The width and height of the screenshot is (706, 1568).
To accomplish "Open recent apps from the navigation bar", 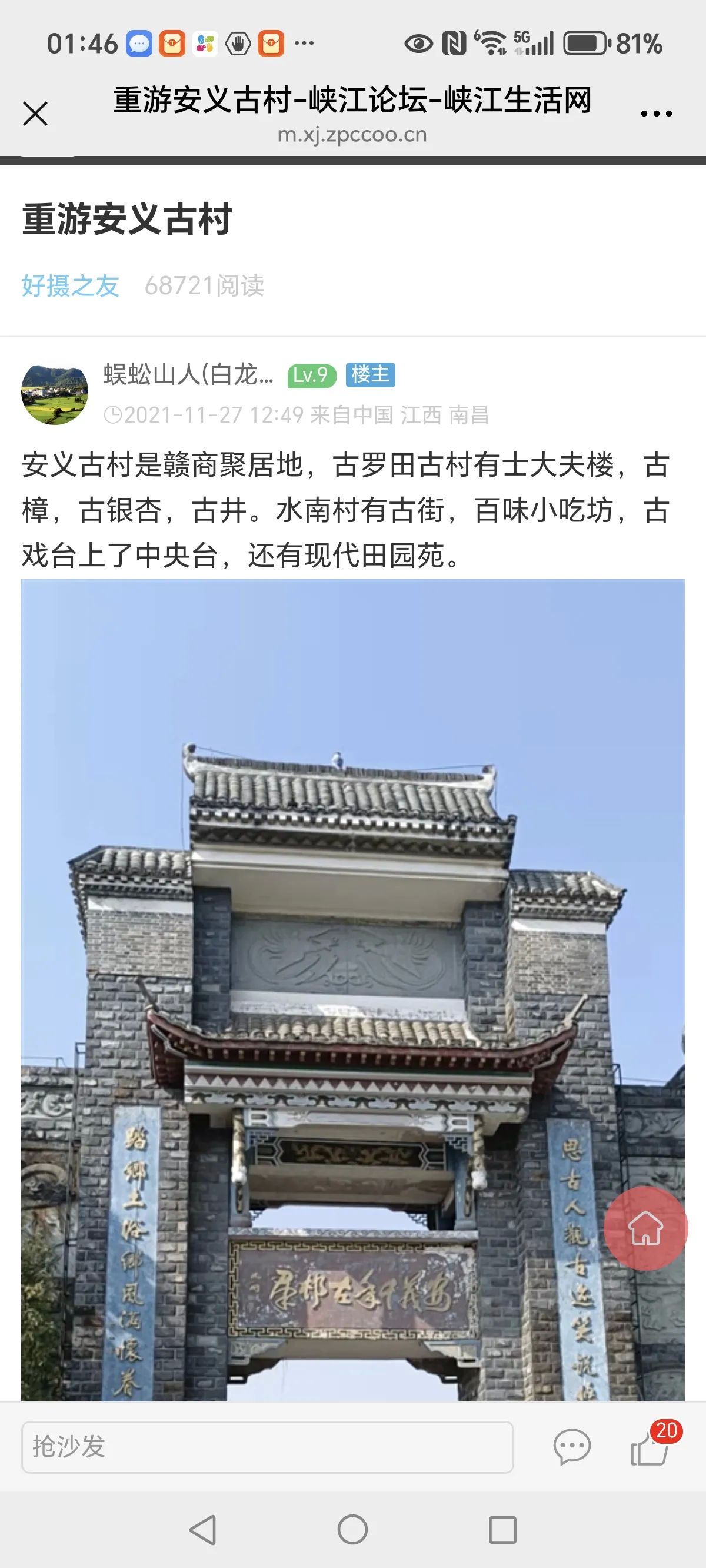I will tap(502, 1530).
